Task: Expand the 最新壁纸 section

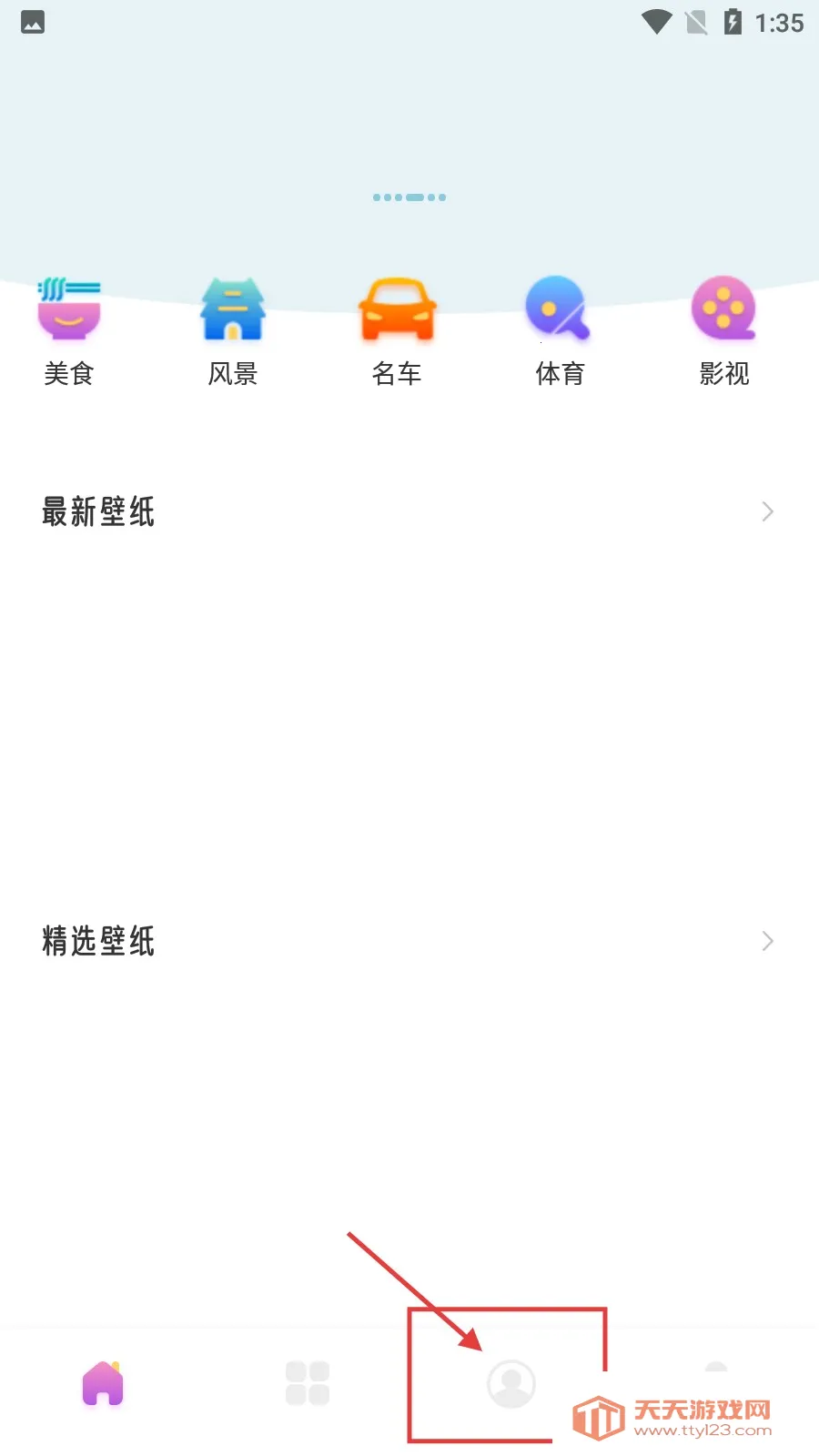Action: pos(767,512)
